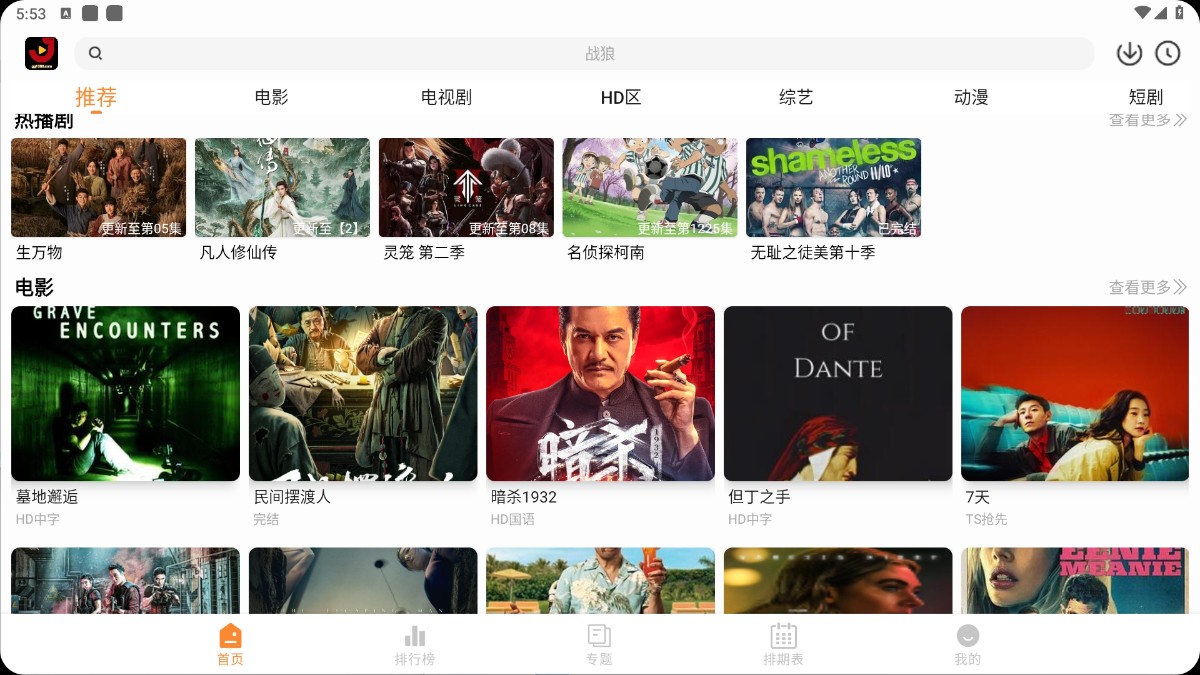Switch to the 我的 profile tab
This screenshot has height=675, width=1200.
click(967, 645)
